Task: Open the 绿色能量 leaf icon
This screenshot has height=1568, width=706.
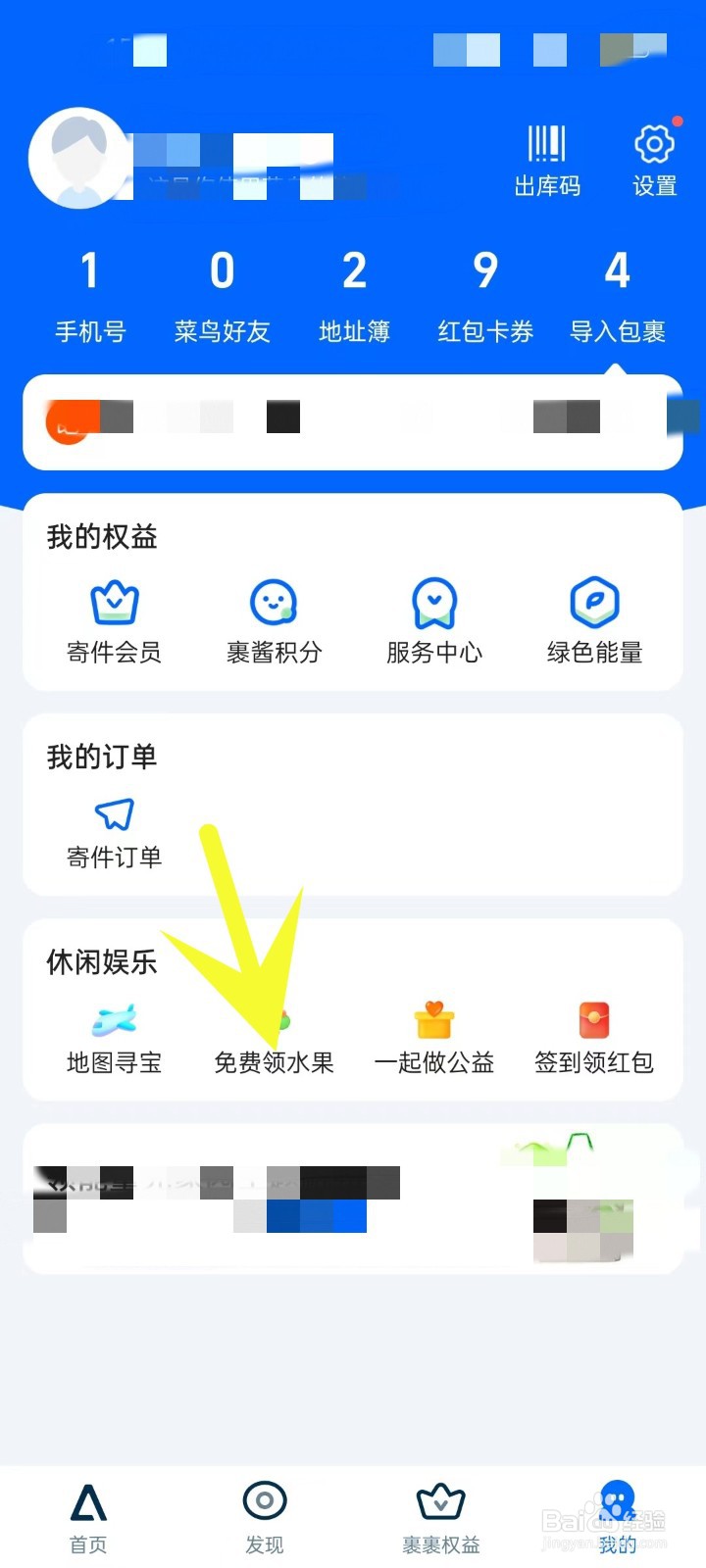Action: click(x=594, y=603)
